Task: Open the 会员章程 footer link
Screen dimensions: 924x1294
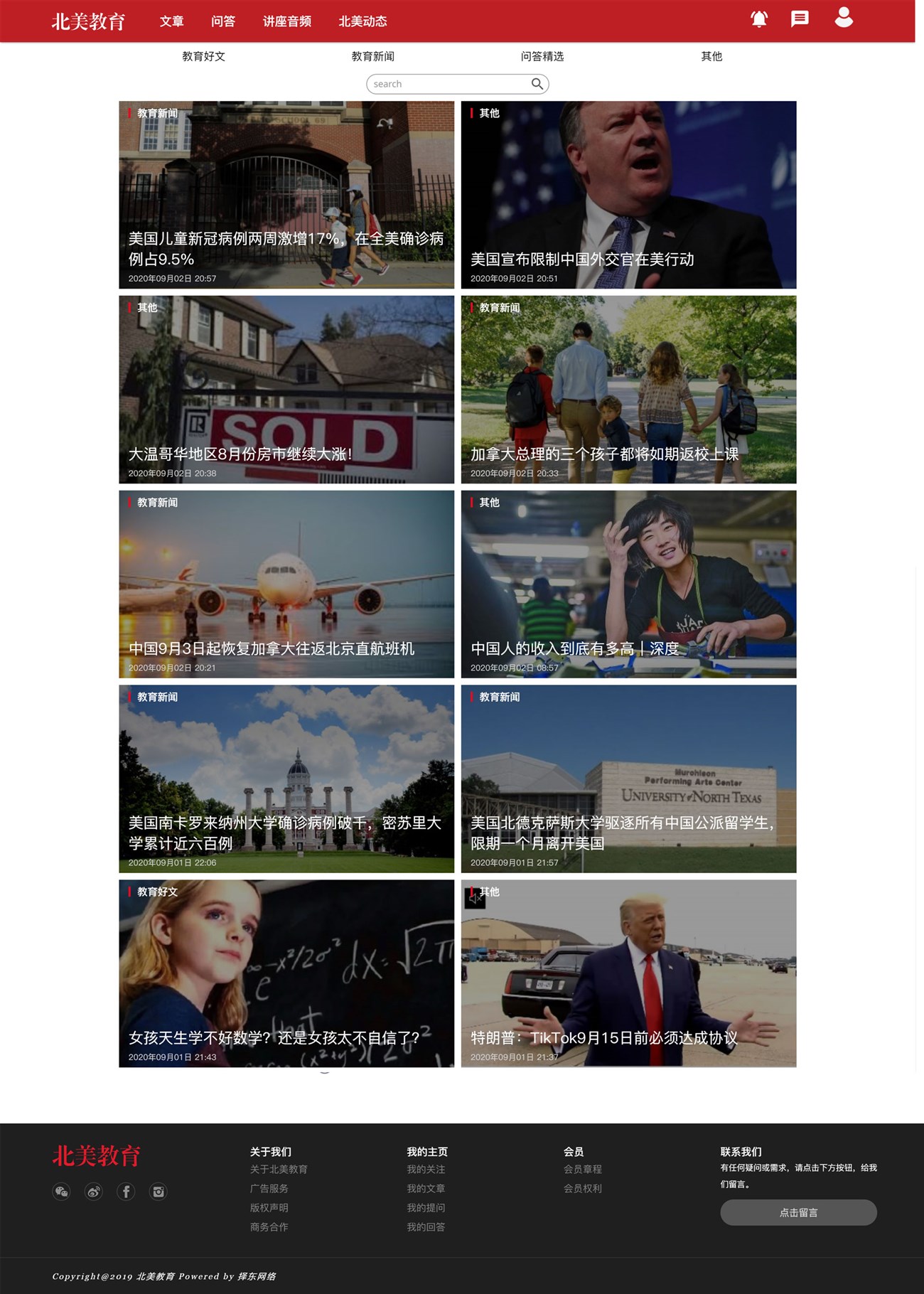Action: [x=583, y=1169]
